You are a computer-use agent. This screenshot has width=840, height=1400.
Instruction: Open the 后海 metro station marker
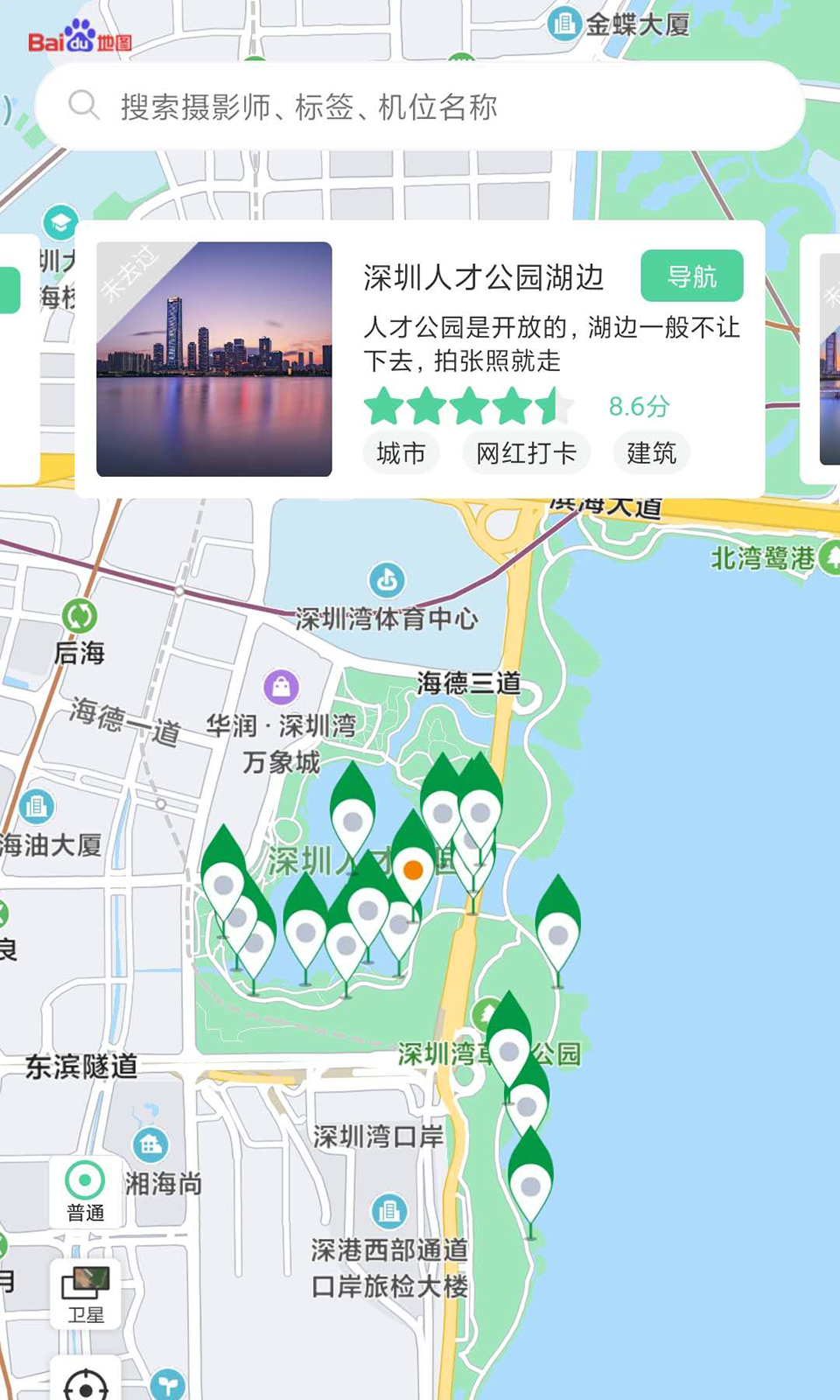click(x=80, y=616)
